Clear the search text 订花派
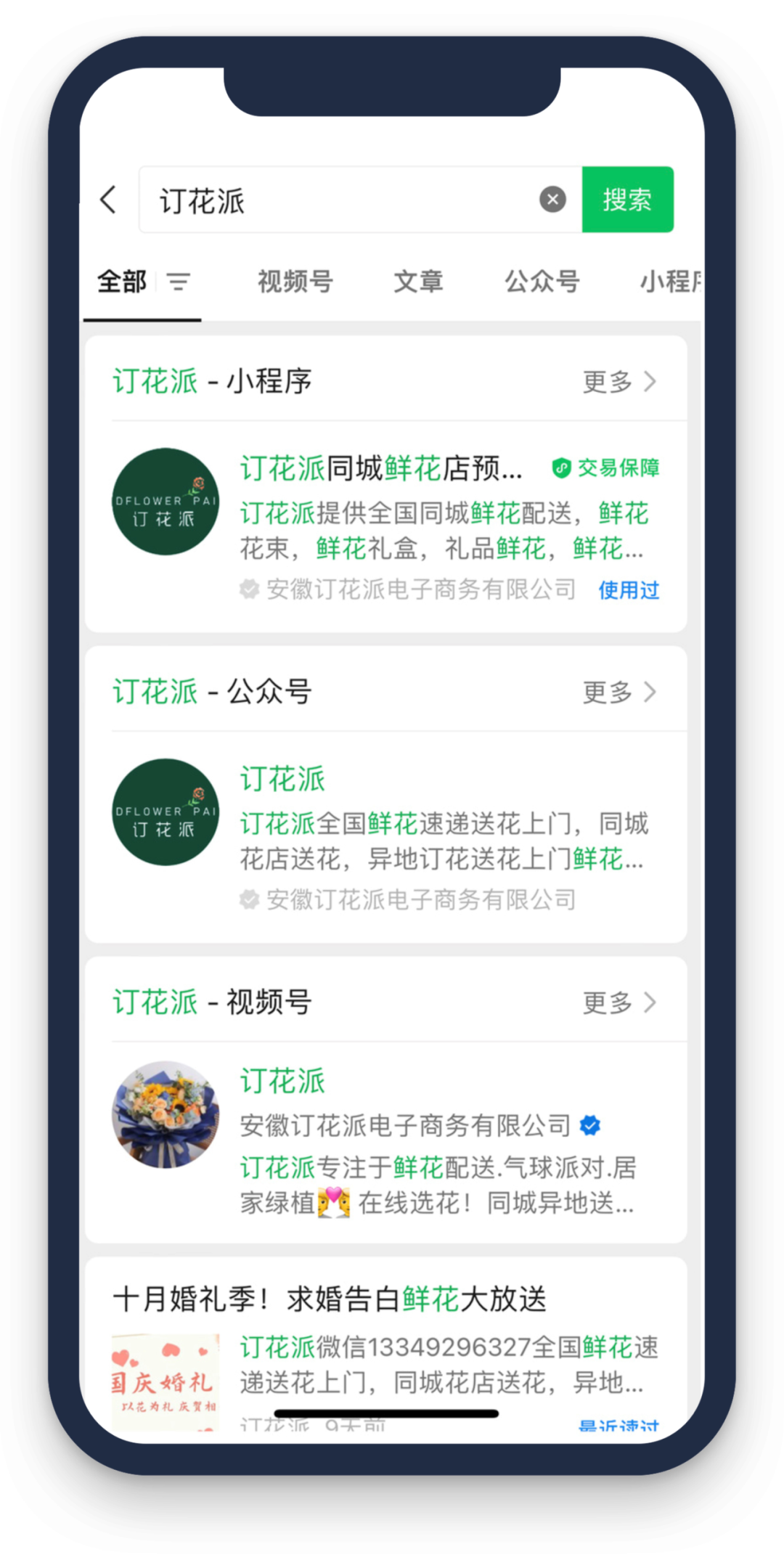 tap(552, 200)
